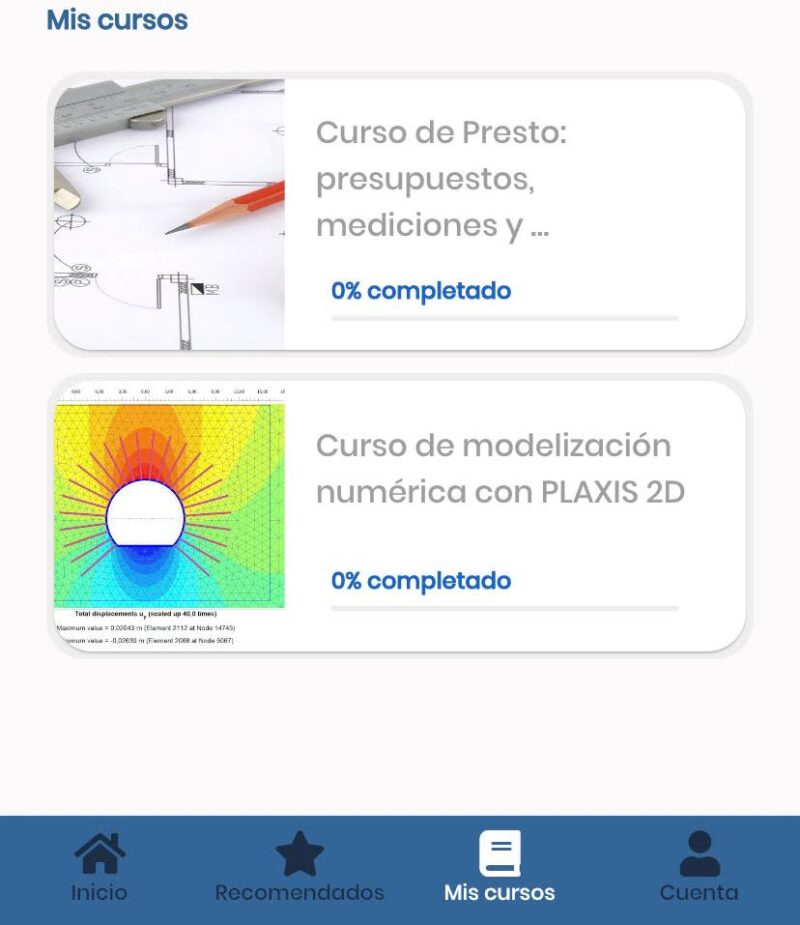Tap '0% completado' under the PLAXIS course
Screen dimensions: 800x925
coord(420,580)
